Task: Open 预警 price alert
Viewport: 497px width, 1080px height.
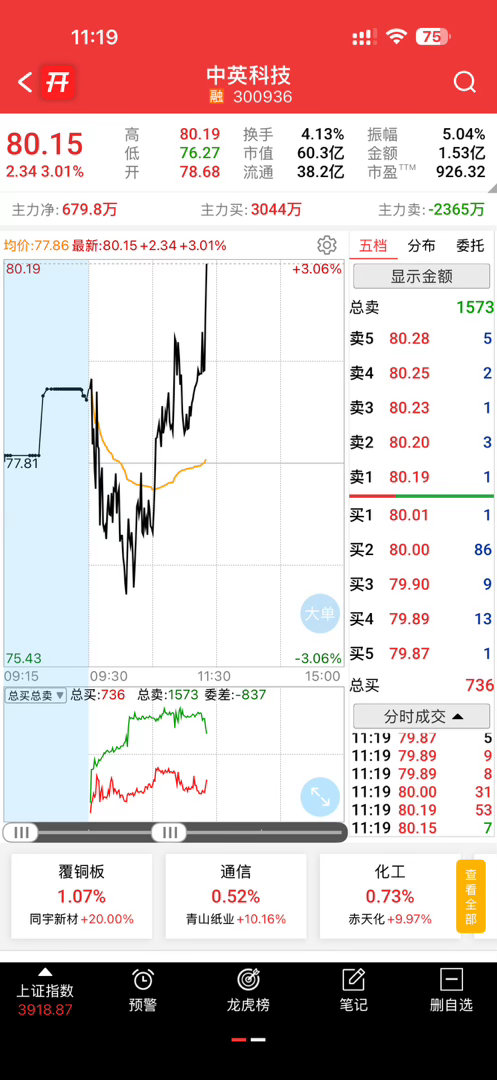Action: (142, 990)
